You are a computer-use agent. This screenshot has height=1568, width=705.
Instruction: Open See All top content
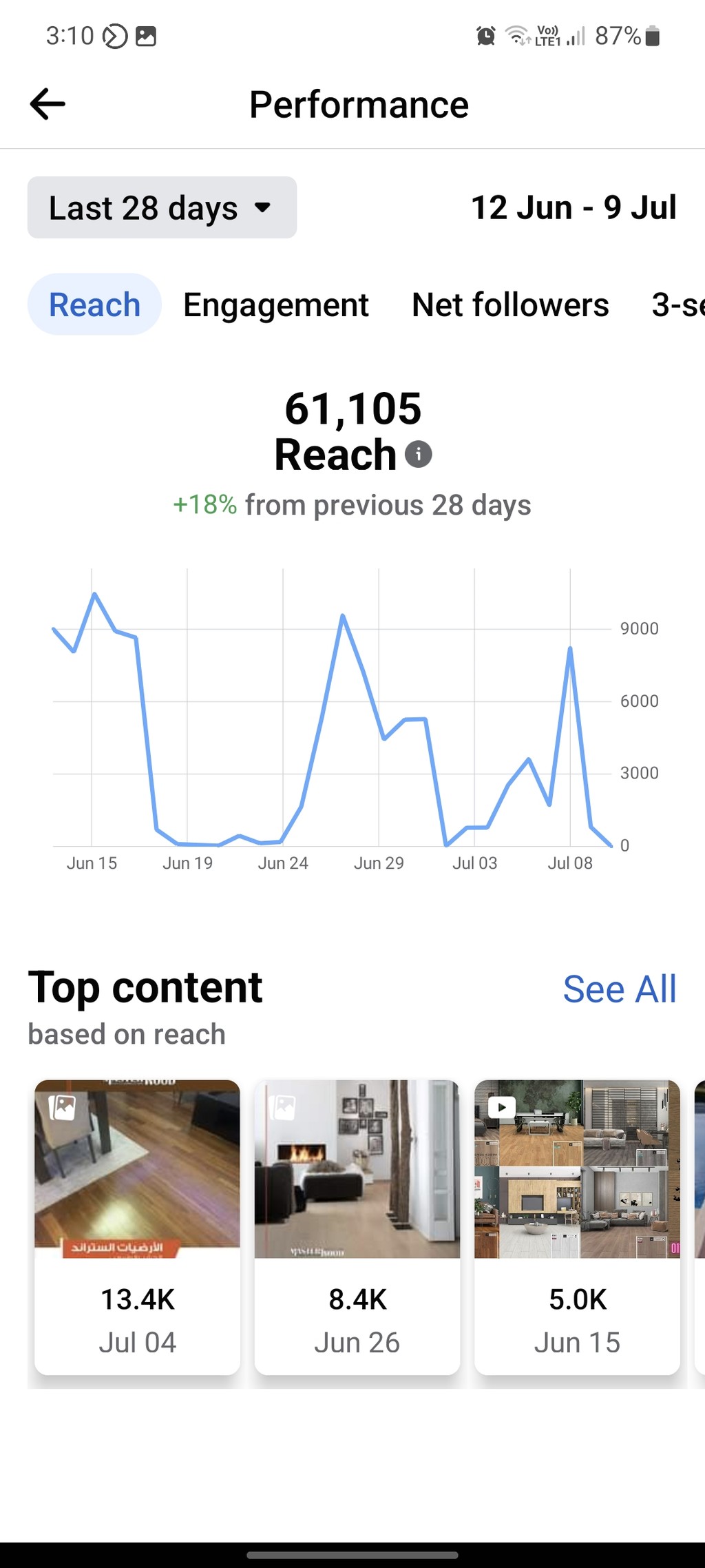point(620,989)
